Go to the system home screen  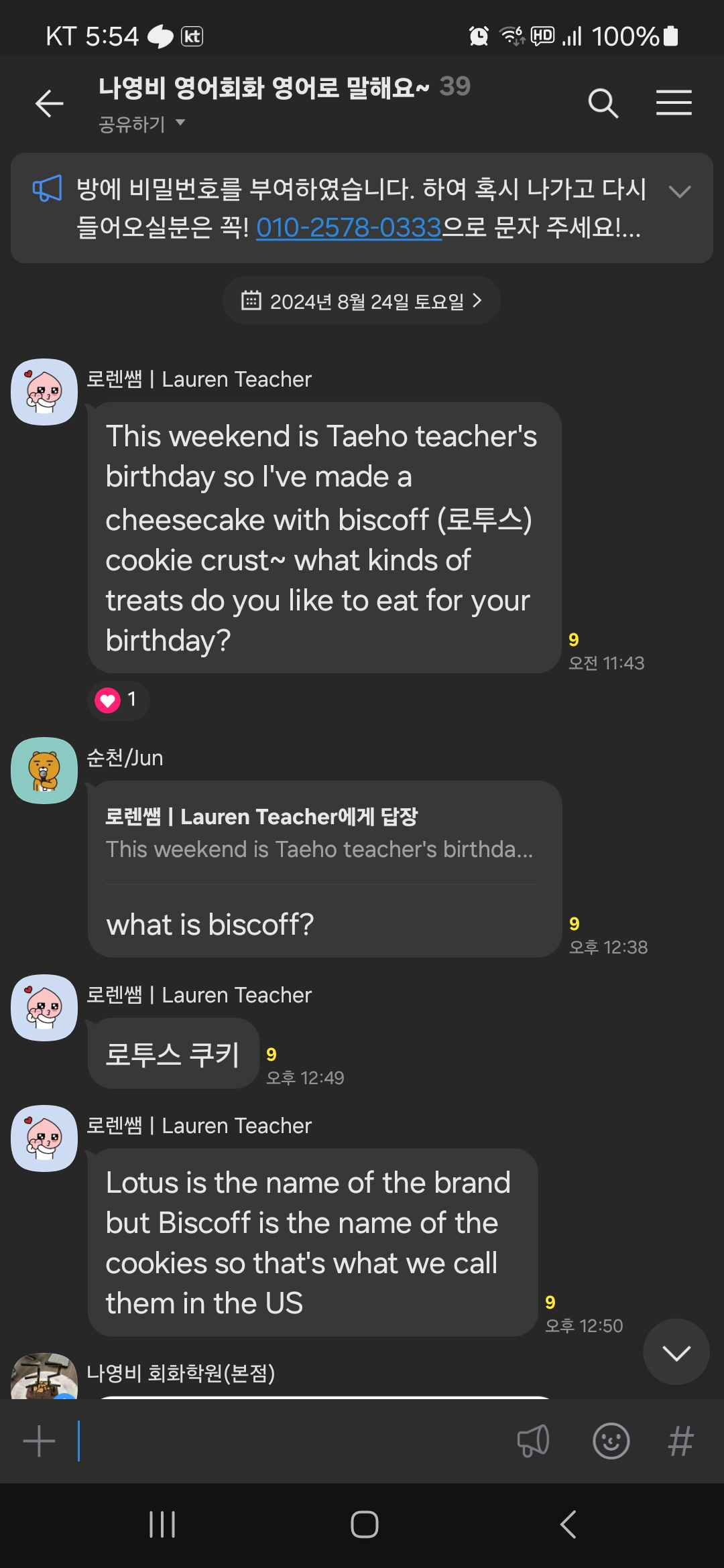coord(364,1524)
